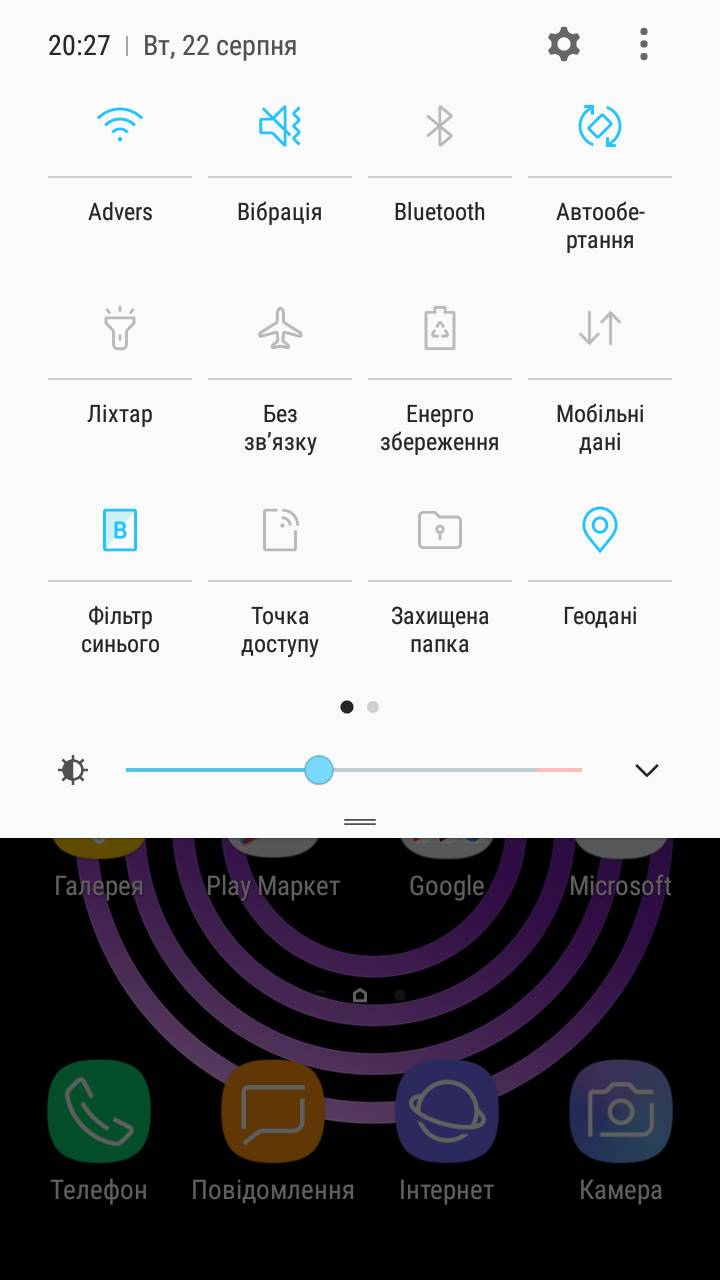Turn on the Ліхтар flashlight
720x1280 pixels.
click(120, 328)
